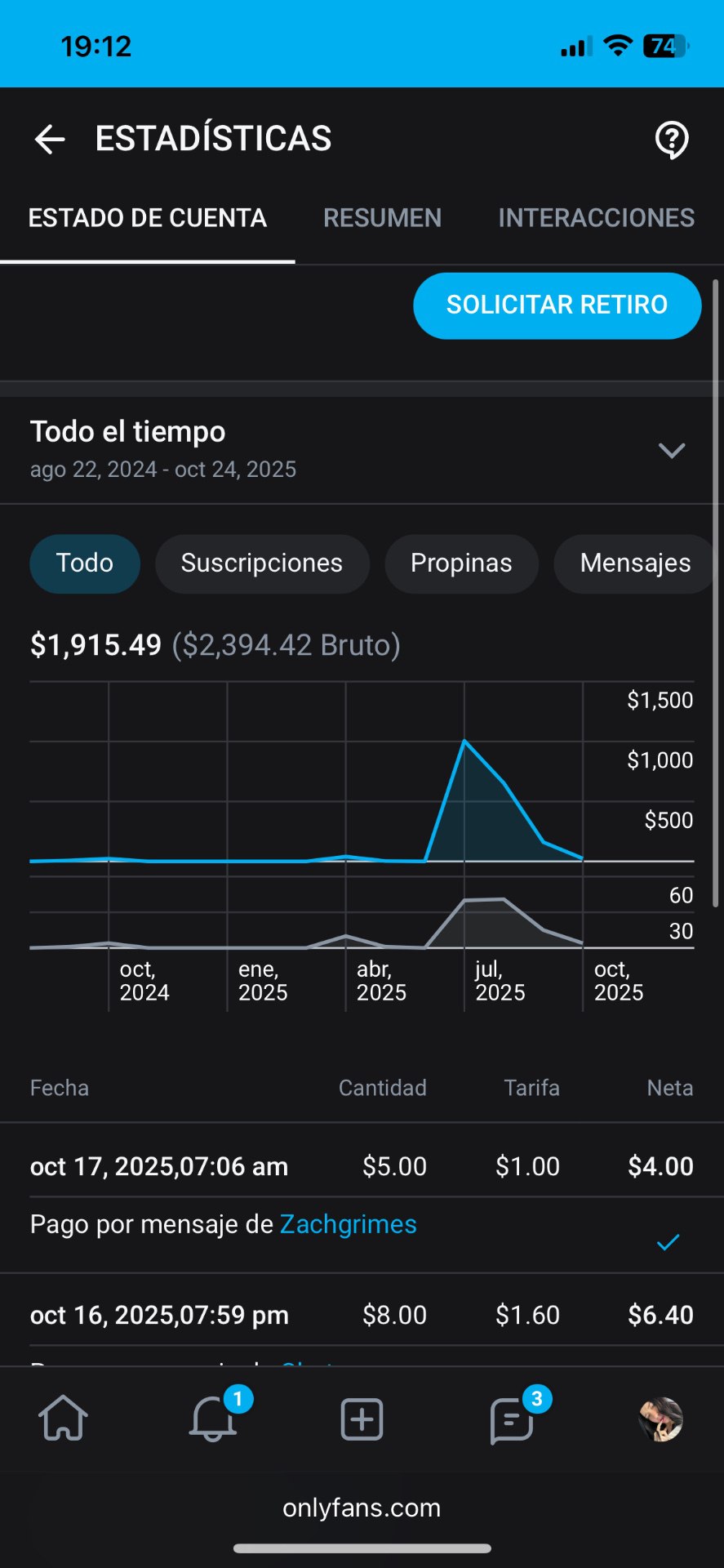Filter earnings by Suscripciones

click(262, 563)
